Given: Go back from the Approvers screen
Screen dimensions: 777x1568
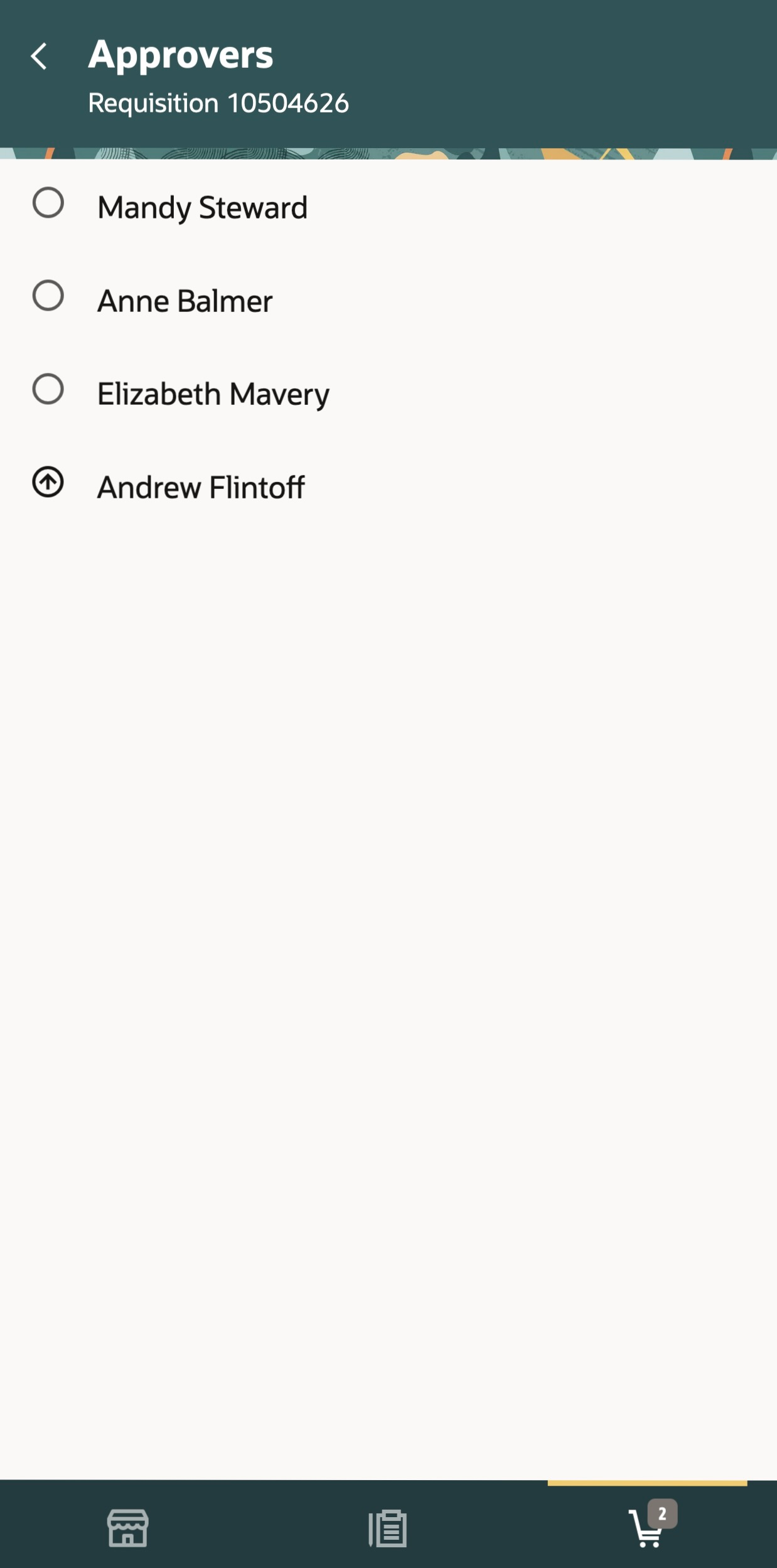Looking at the screenshot, I should [x=39, y=56].
